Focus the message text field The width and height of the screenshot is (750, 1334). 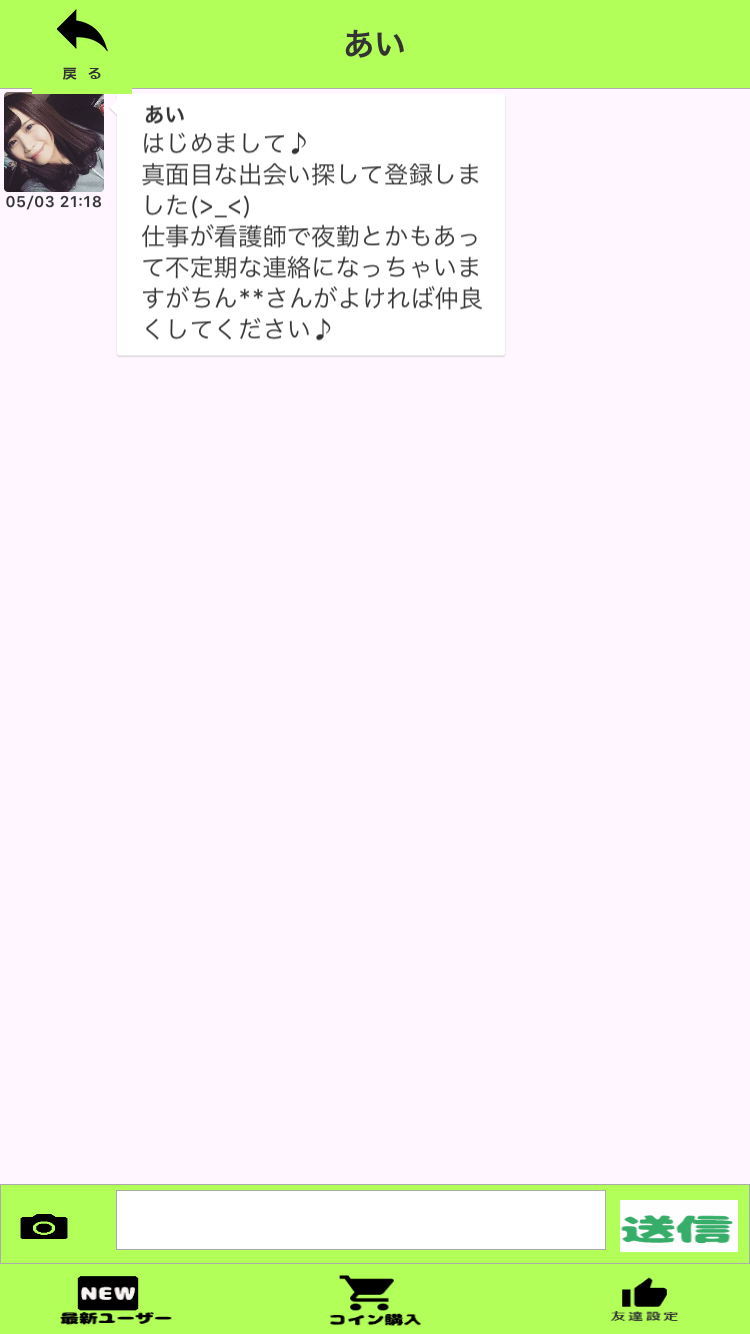[x=360, y=1220]
